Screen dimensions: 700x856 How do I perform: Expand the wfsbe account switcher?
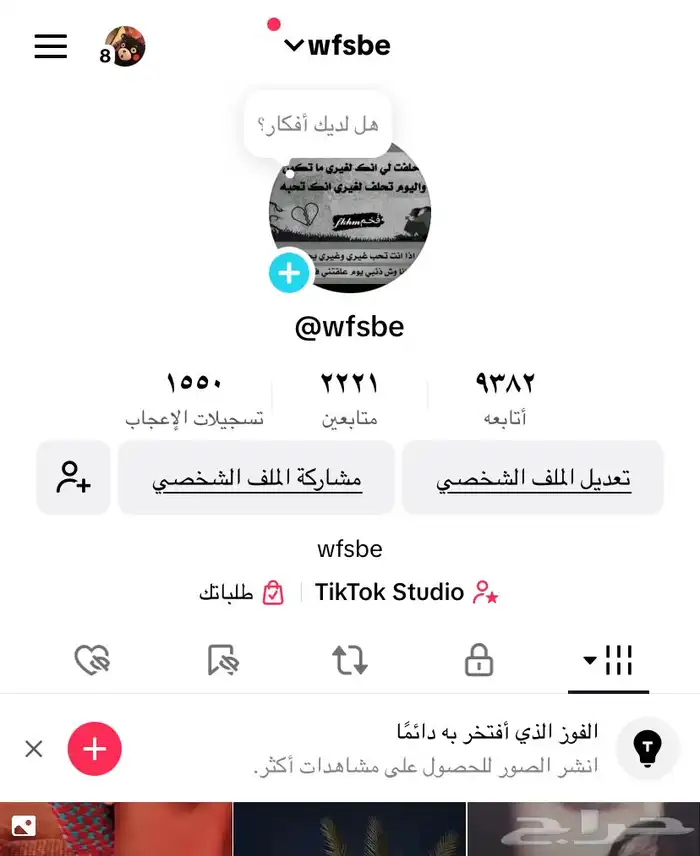pos(337,45)
